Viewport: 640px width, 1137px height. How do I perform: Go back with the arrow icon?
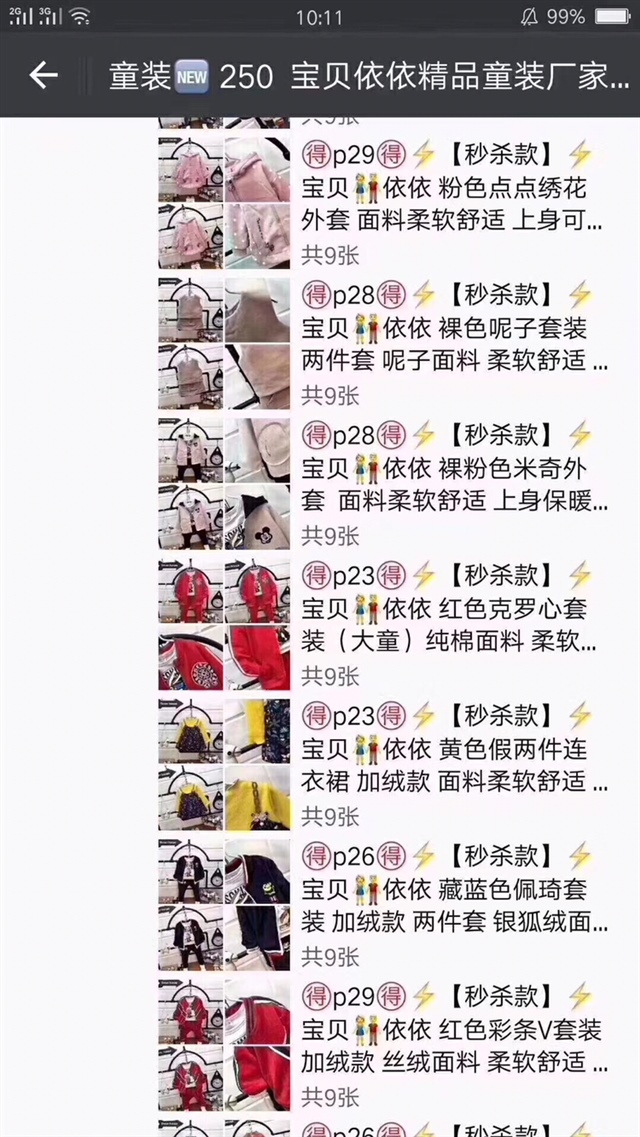click(x=43, y=75)
